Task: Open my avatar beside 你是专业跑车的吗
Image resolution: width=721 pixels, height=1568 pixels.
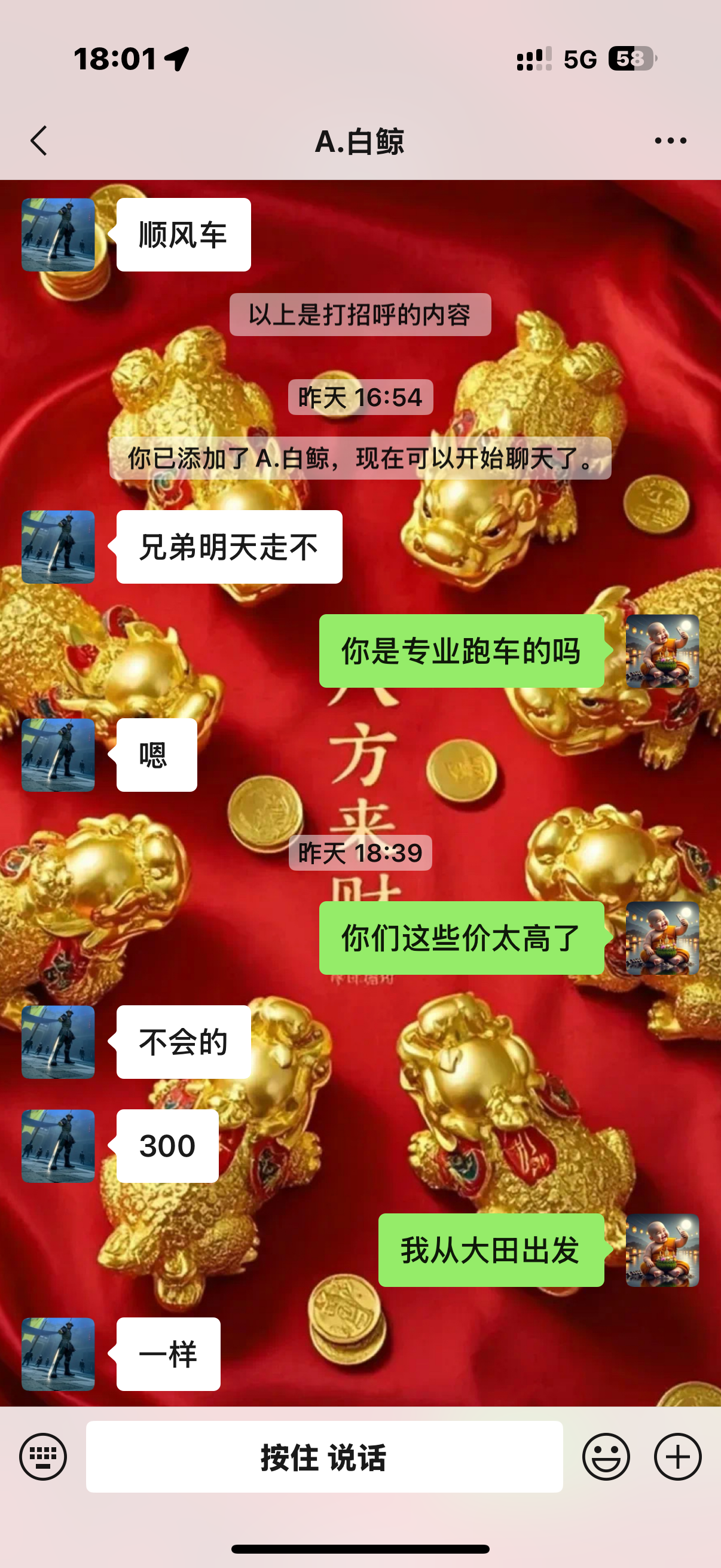Action: click(662, 651)
